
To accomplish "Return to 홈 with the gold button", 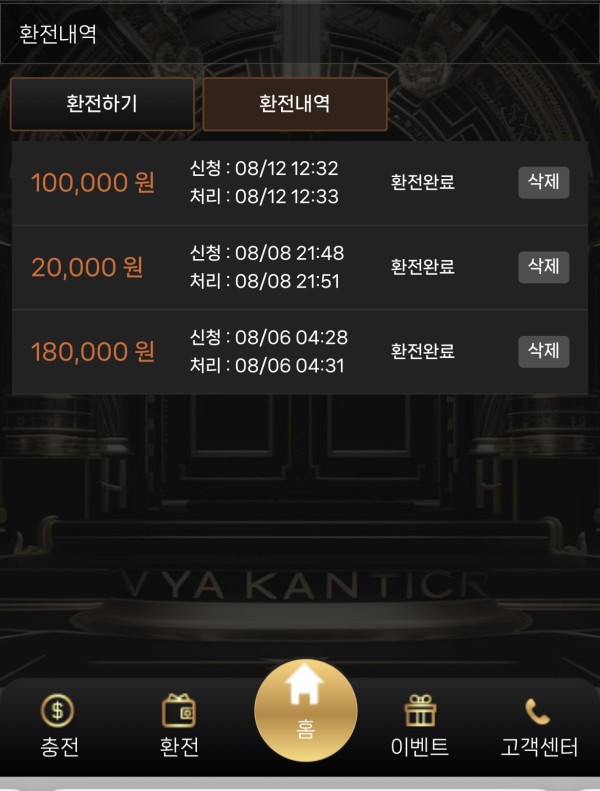I will pos(305,710).
